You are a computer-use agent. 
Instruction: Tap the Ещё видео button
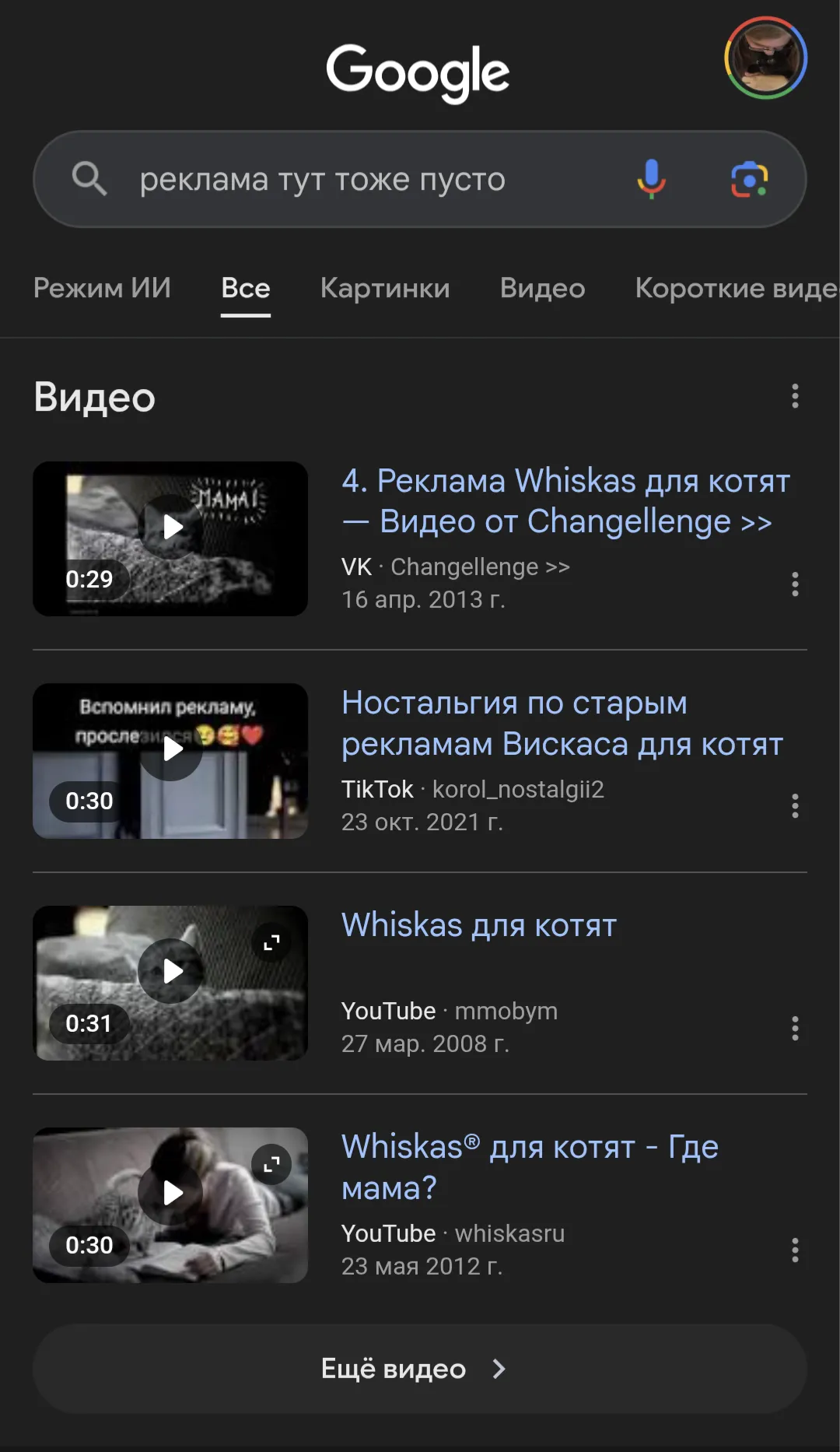[419, 1369]
